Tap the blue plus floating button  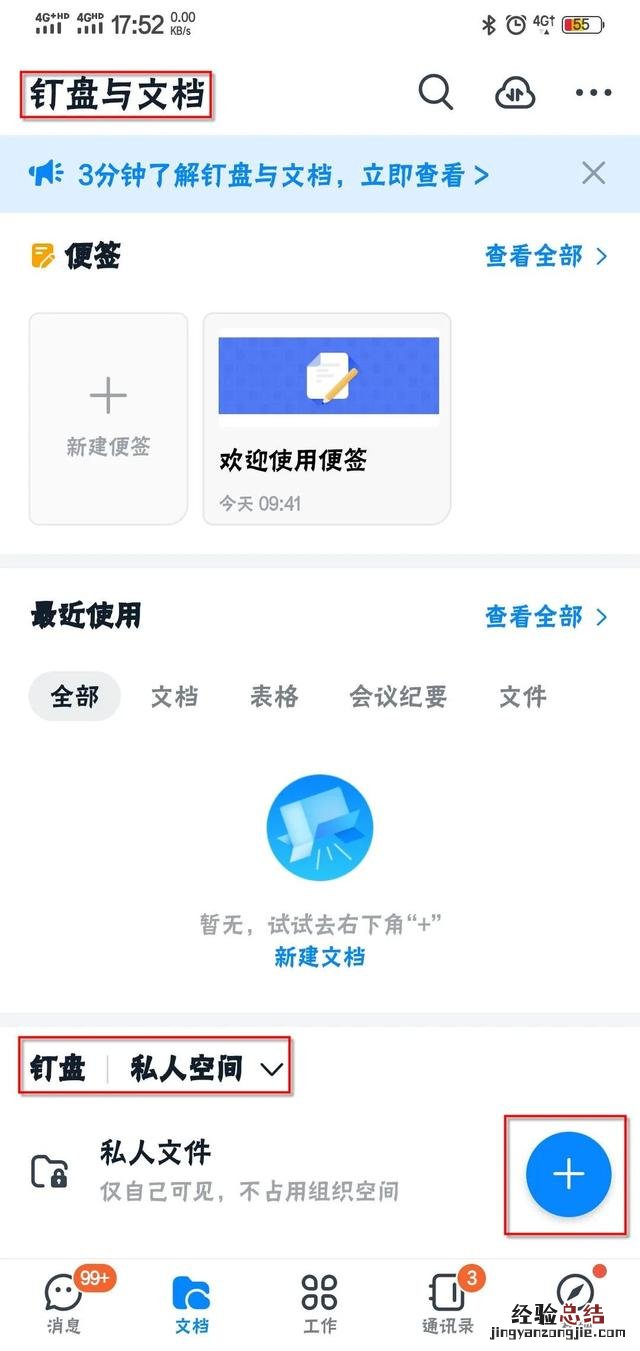pyautogui.click(x=568, y=1174)
